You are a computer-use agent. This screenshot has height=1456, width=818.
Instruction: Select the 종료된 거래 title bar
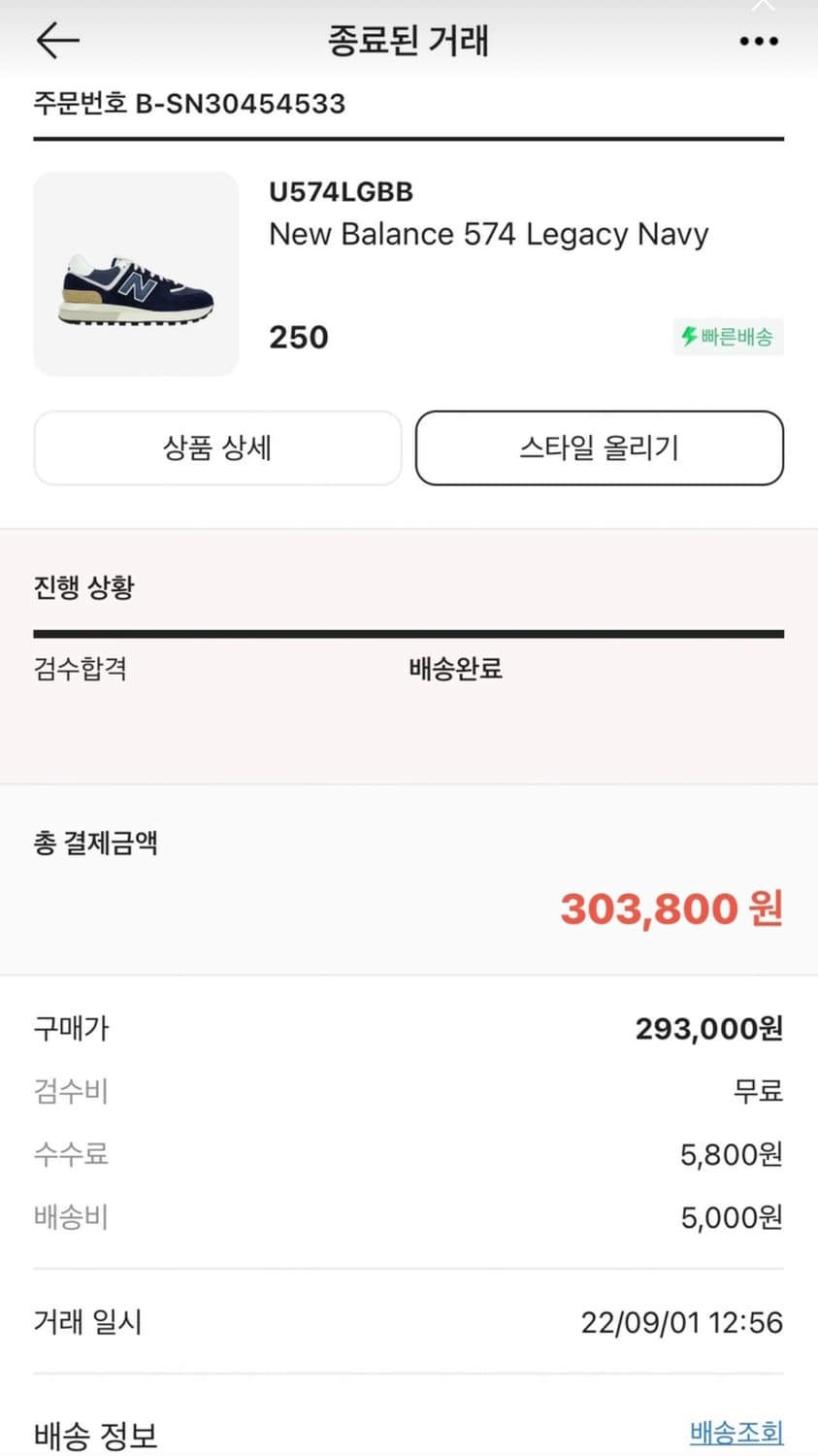pos(409,41)
